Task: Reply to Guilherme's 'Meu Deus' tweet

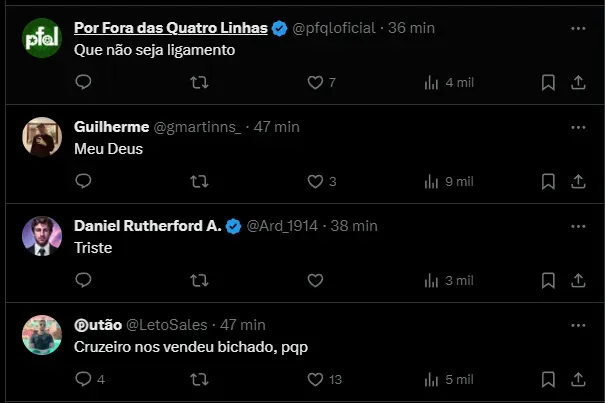Action: pos(83,181)
